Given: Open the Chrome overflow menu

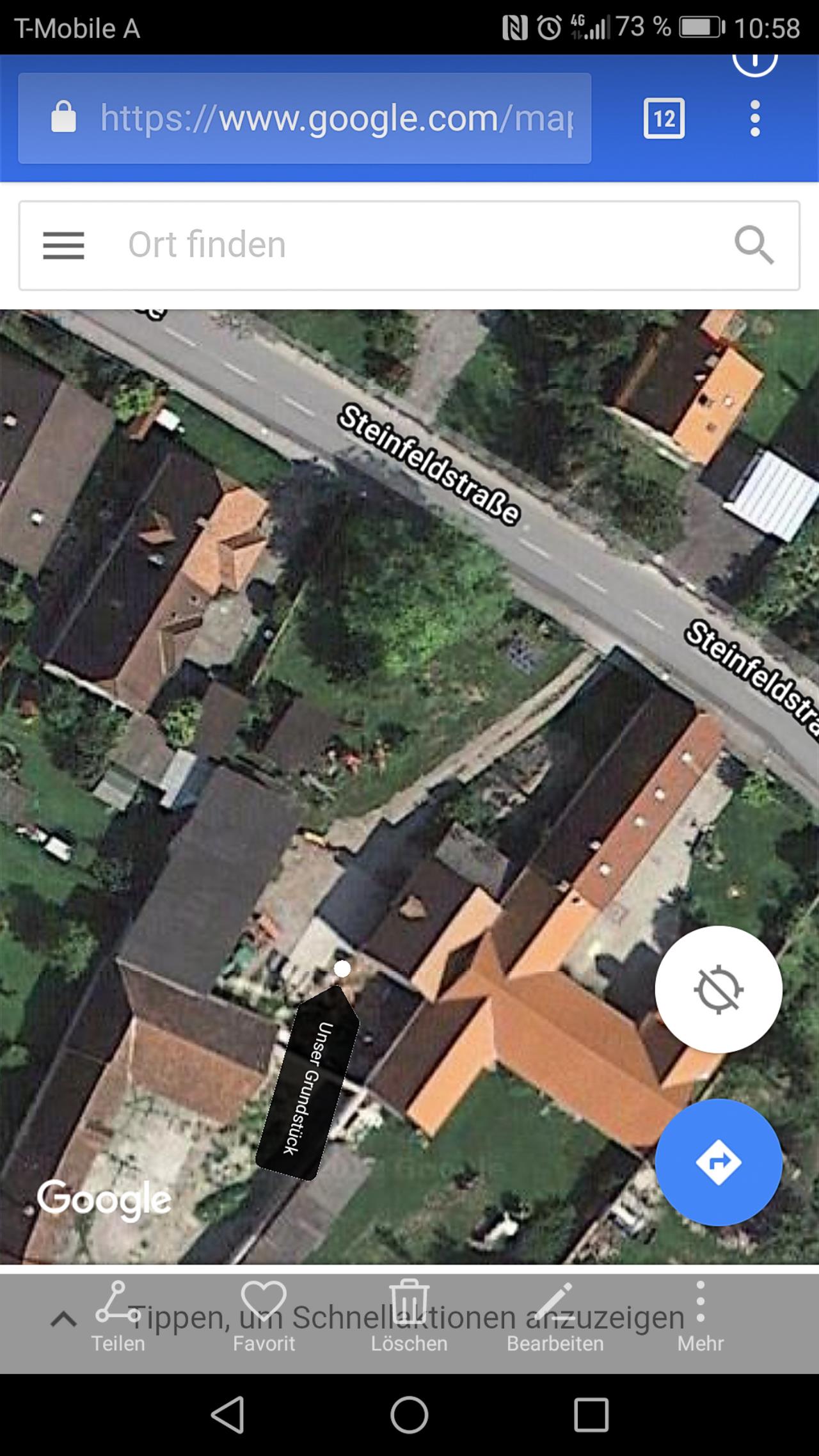Looking at the screenshot, I should coord(755,118).
